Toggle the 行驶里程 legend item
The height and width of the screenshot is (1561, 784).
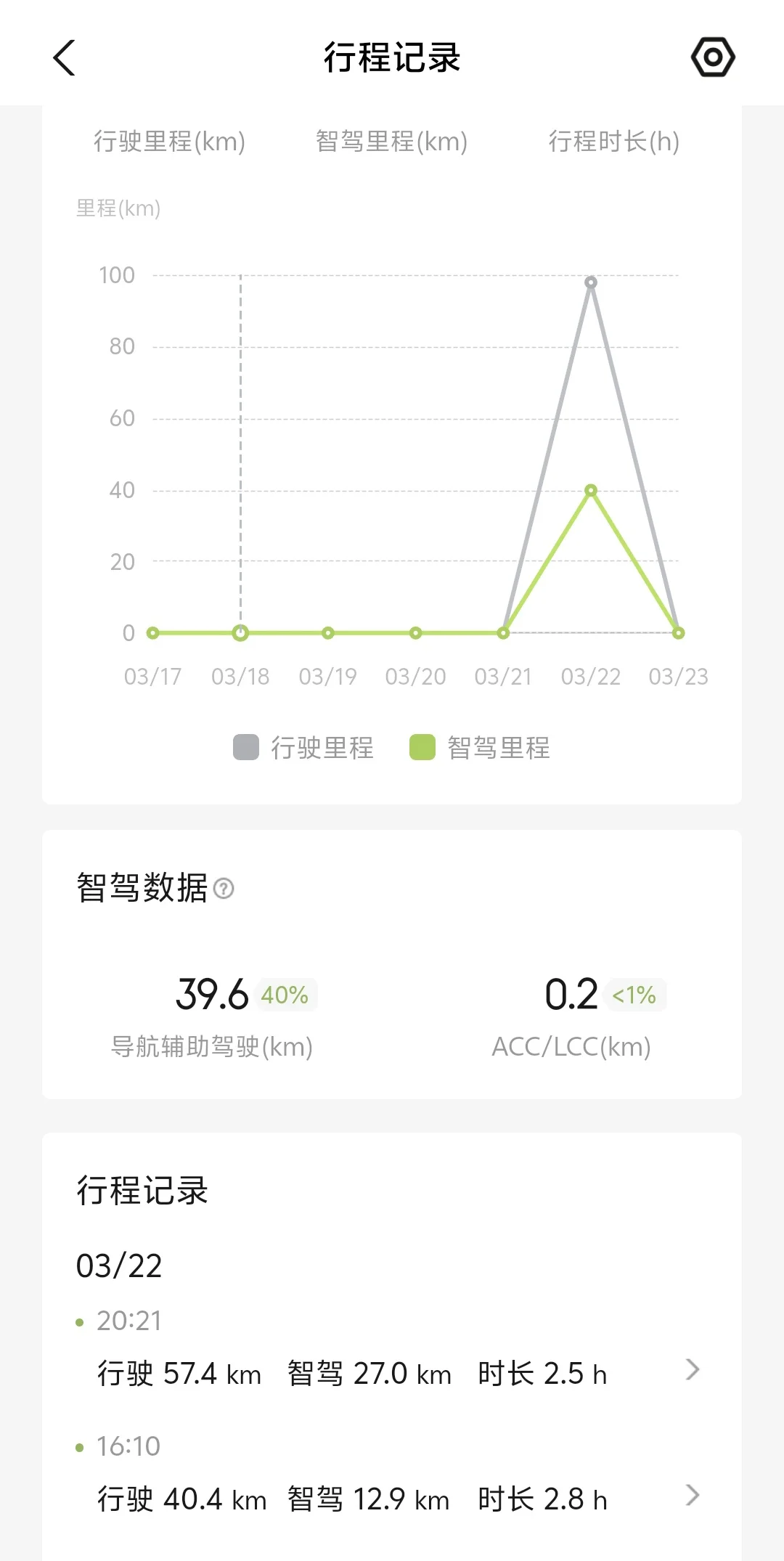(x=303, y=747)
